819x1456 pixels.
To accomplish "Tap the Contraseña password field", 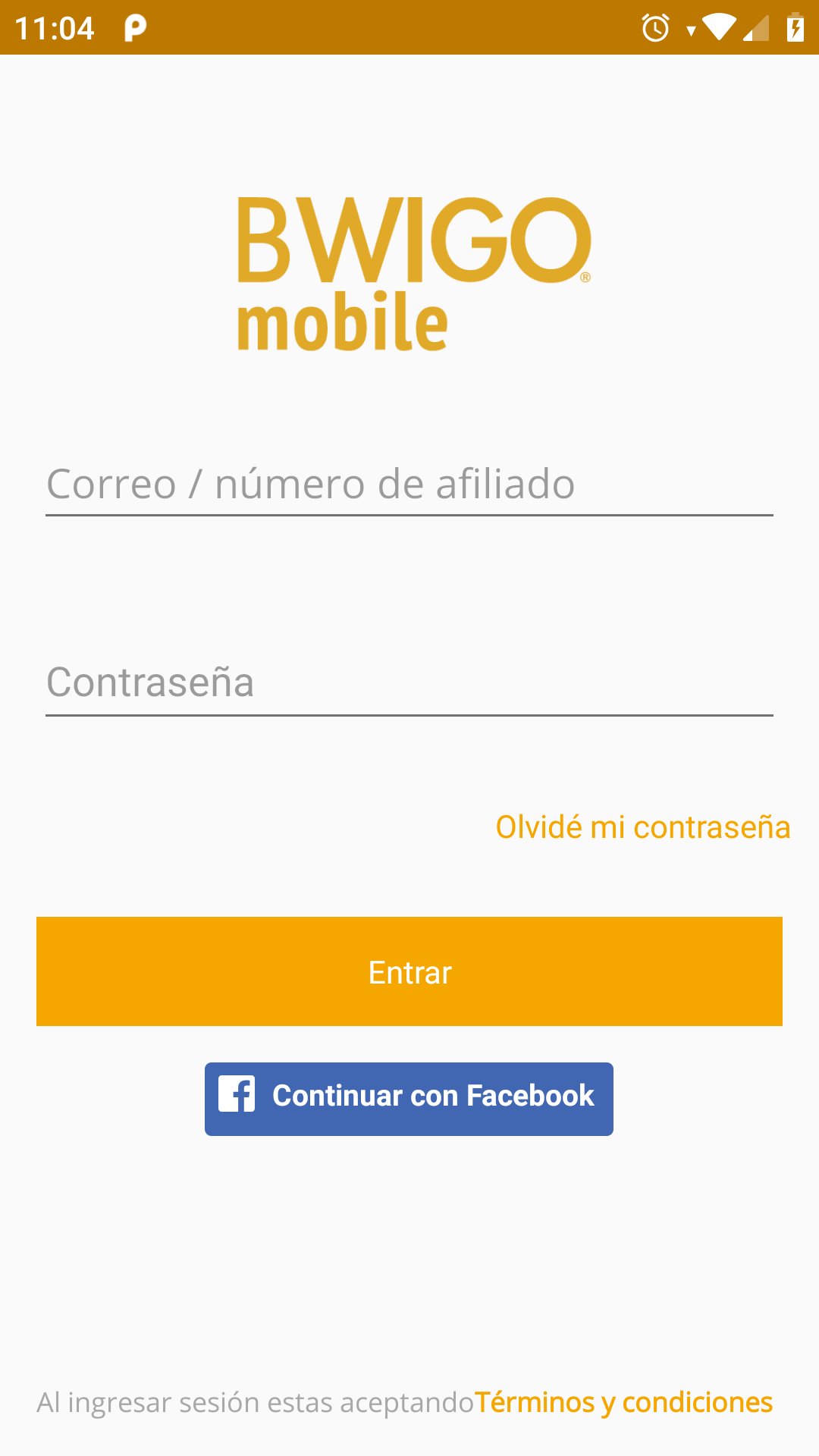I will pos(409,682).
